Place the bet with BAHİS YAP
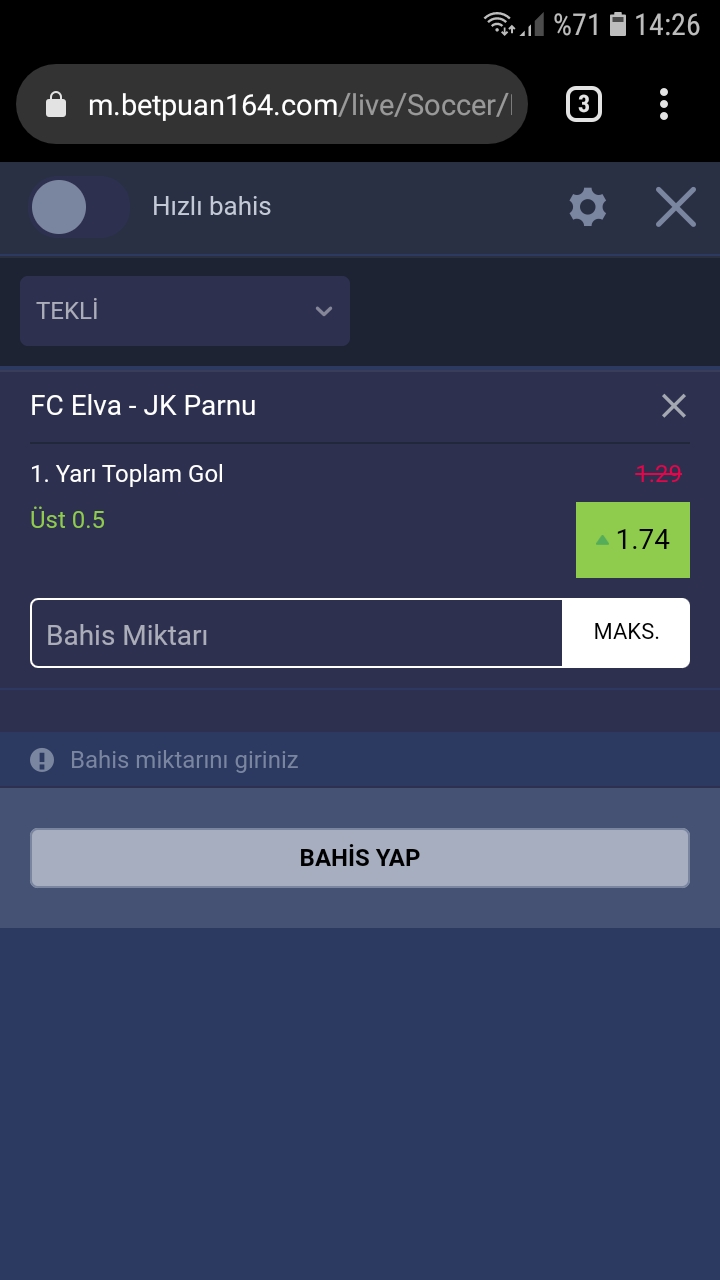The width and height of the screenshot is (720, 1280). [360, 858]
